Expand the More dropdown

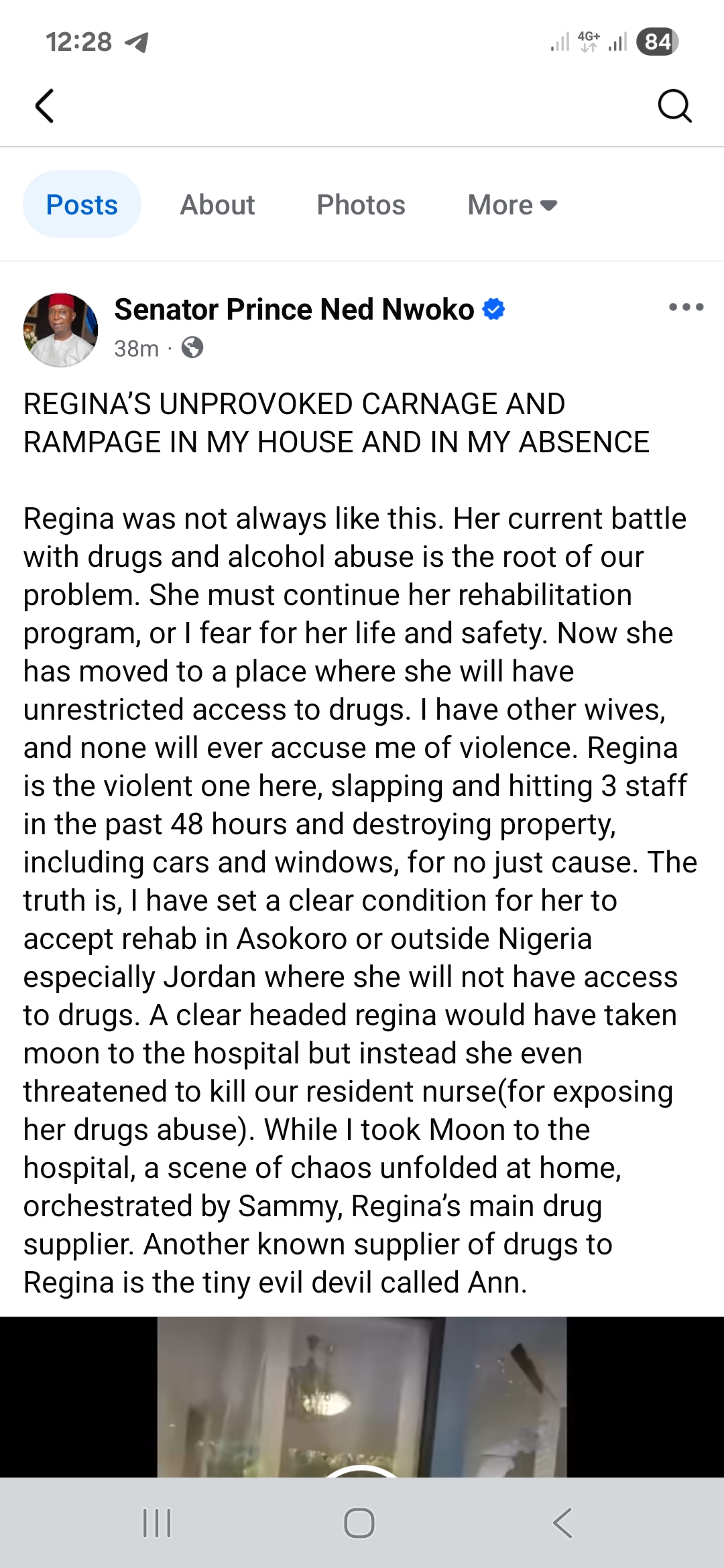(512, 204)
